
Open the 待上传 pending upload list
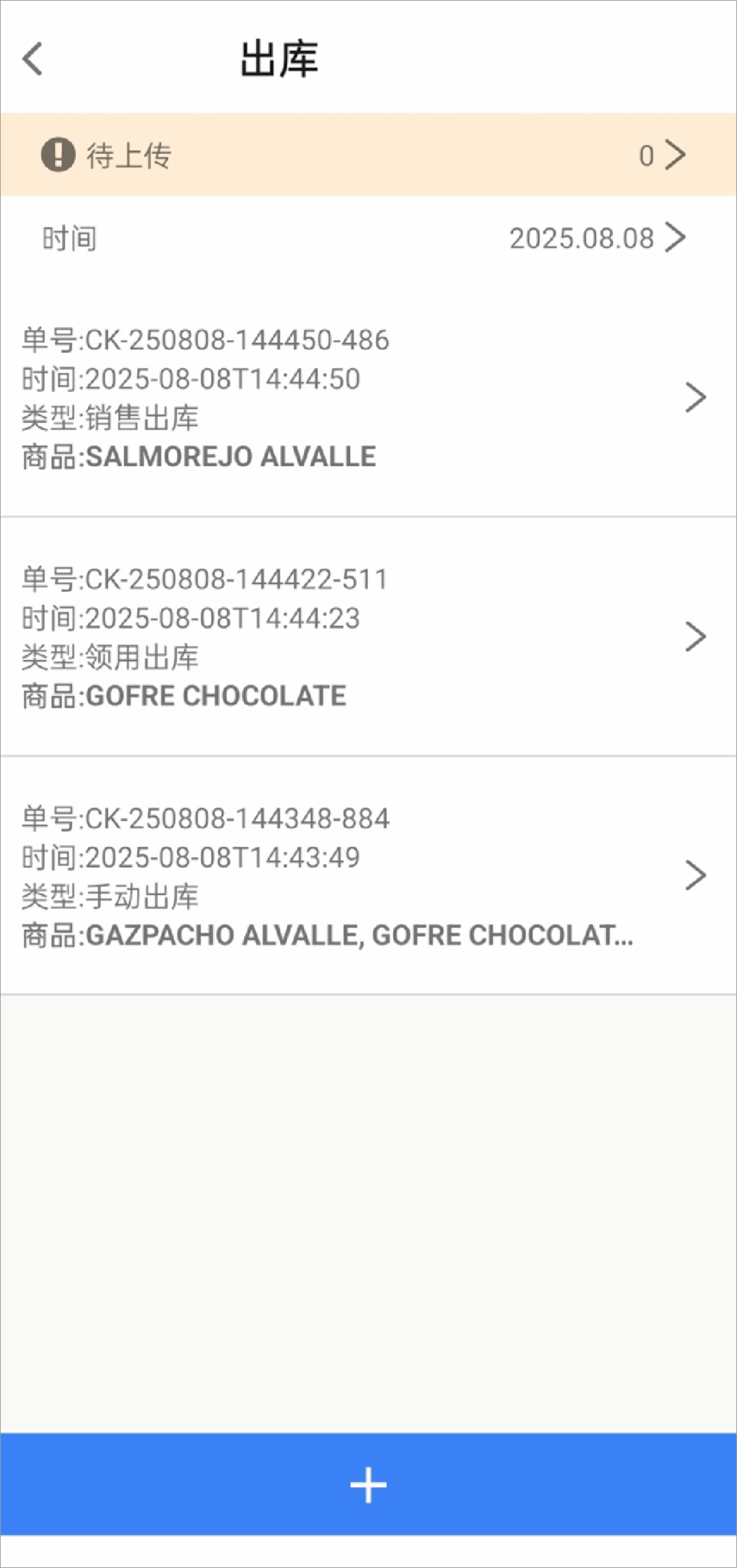[x=368, y=155]
